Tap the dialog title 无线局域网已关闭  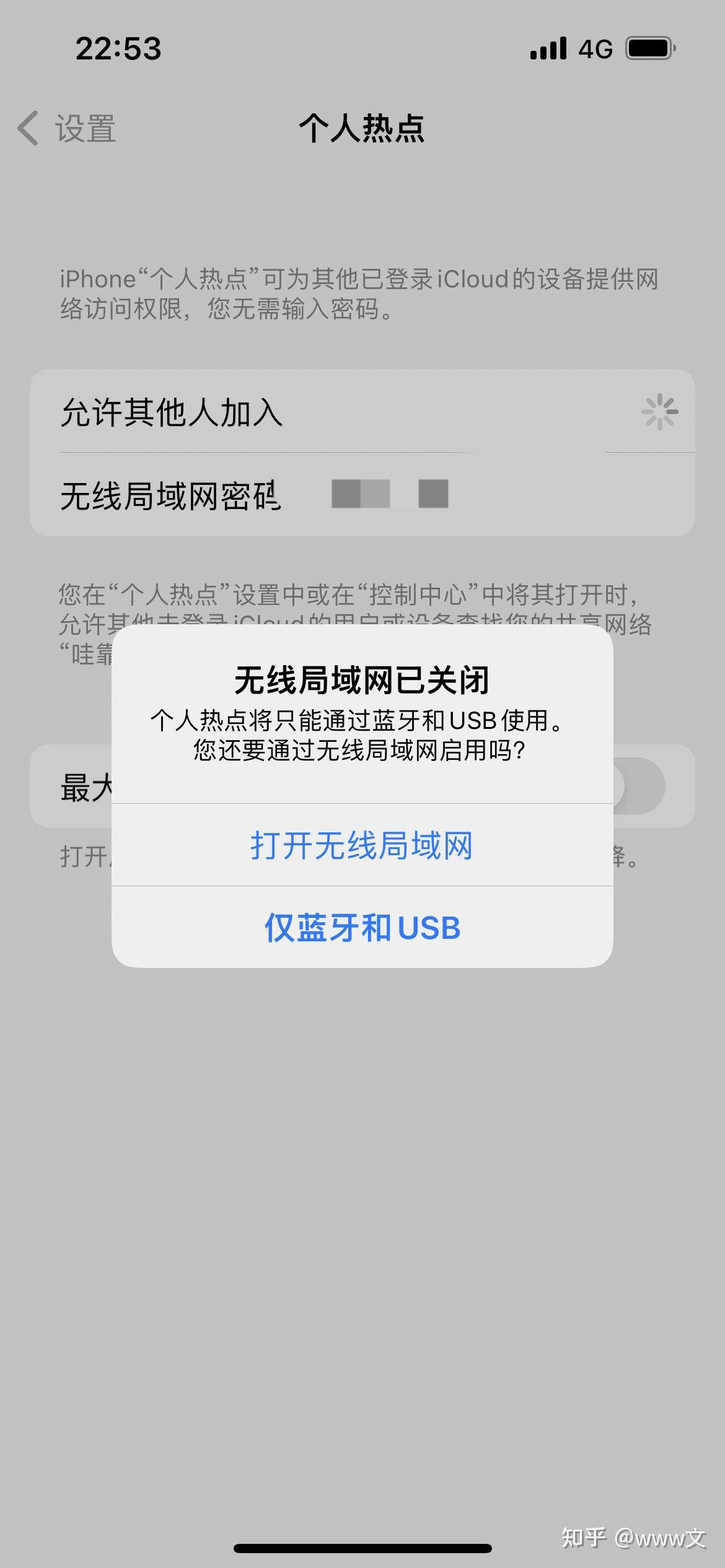361,679
